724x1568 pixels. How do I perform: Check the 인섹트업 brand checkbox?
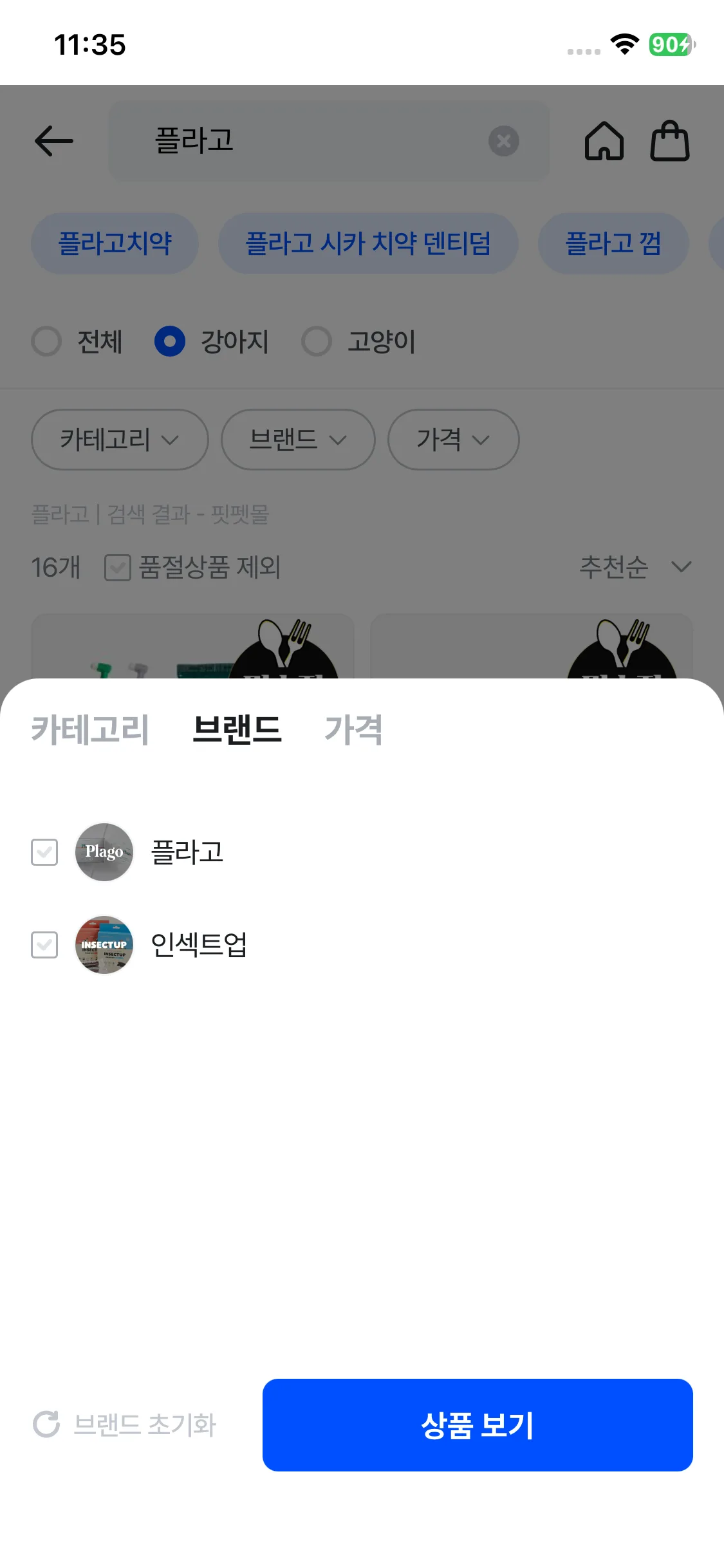(44, 946)
